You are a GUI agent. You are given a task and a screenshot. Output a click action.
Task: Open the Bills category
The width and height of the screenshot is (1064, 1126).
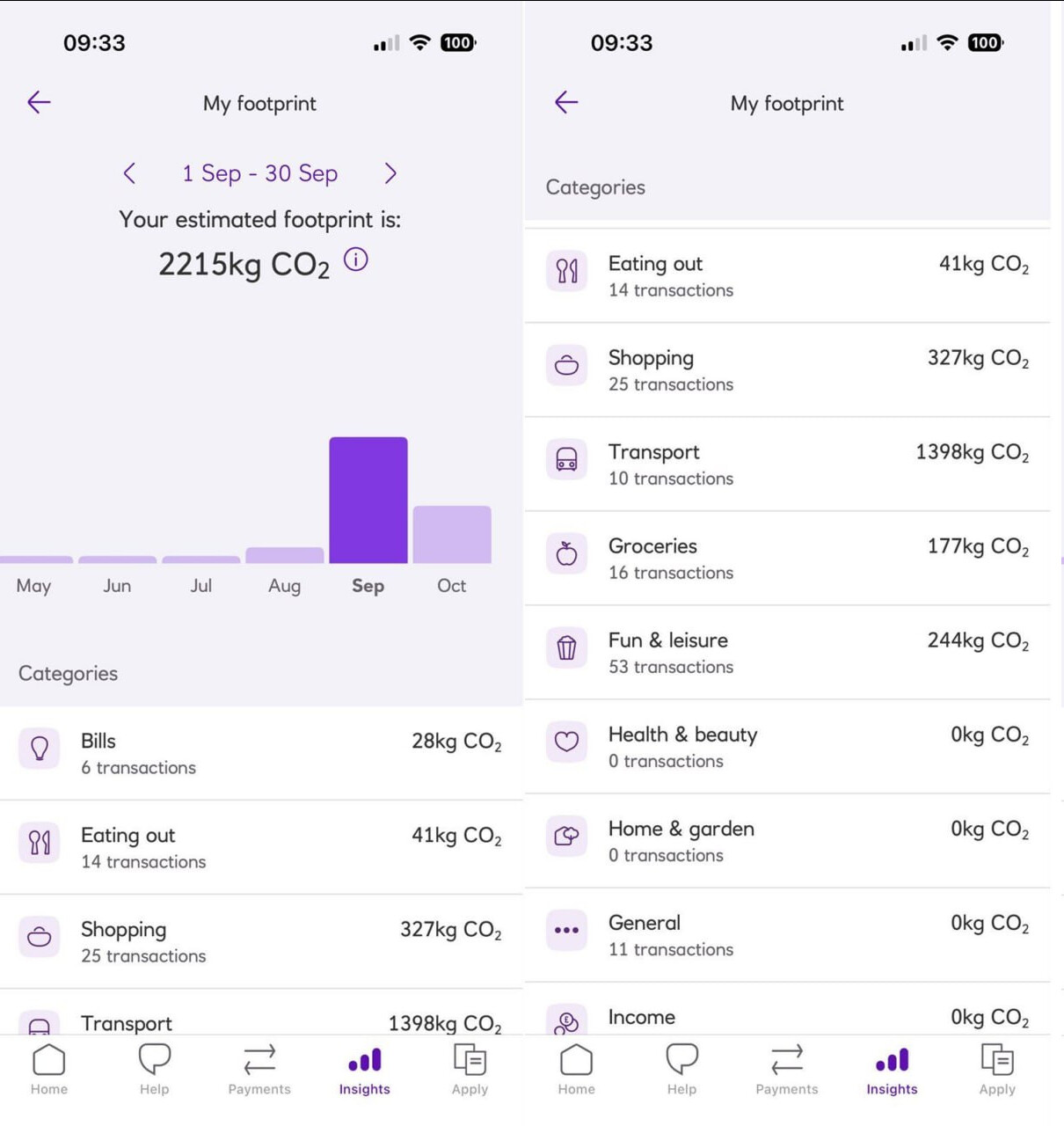(x=261, y=753)
